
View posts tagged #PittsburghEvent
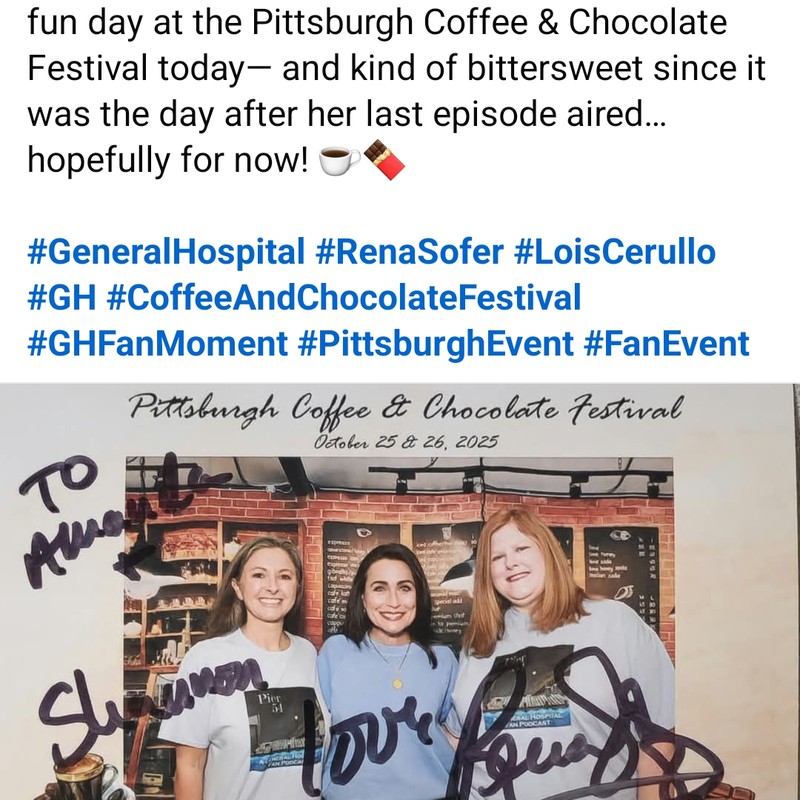pyautogui.click(x=436, y=343)
